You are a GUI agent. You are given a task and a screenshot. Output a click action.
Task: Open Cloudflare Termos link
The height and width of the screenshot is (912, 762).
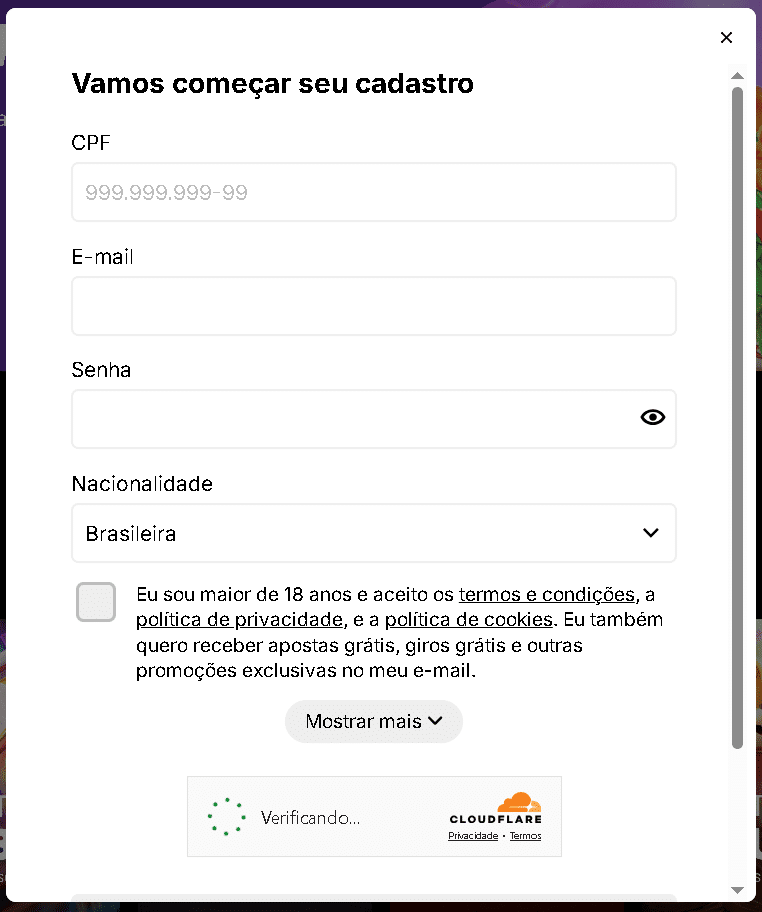point(526,836)
